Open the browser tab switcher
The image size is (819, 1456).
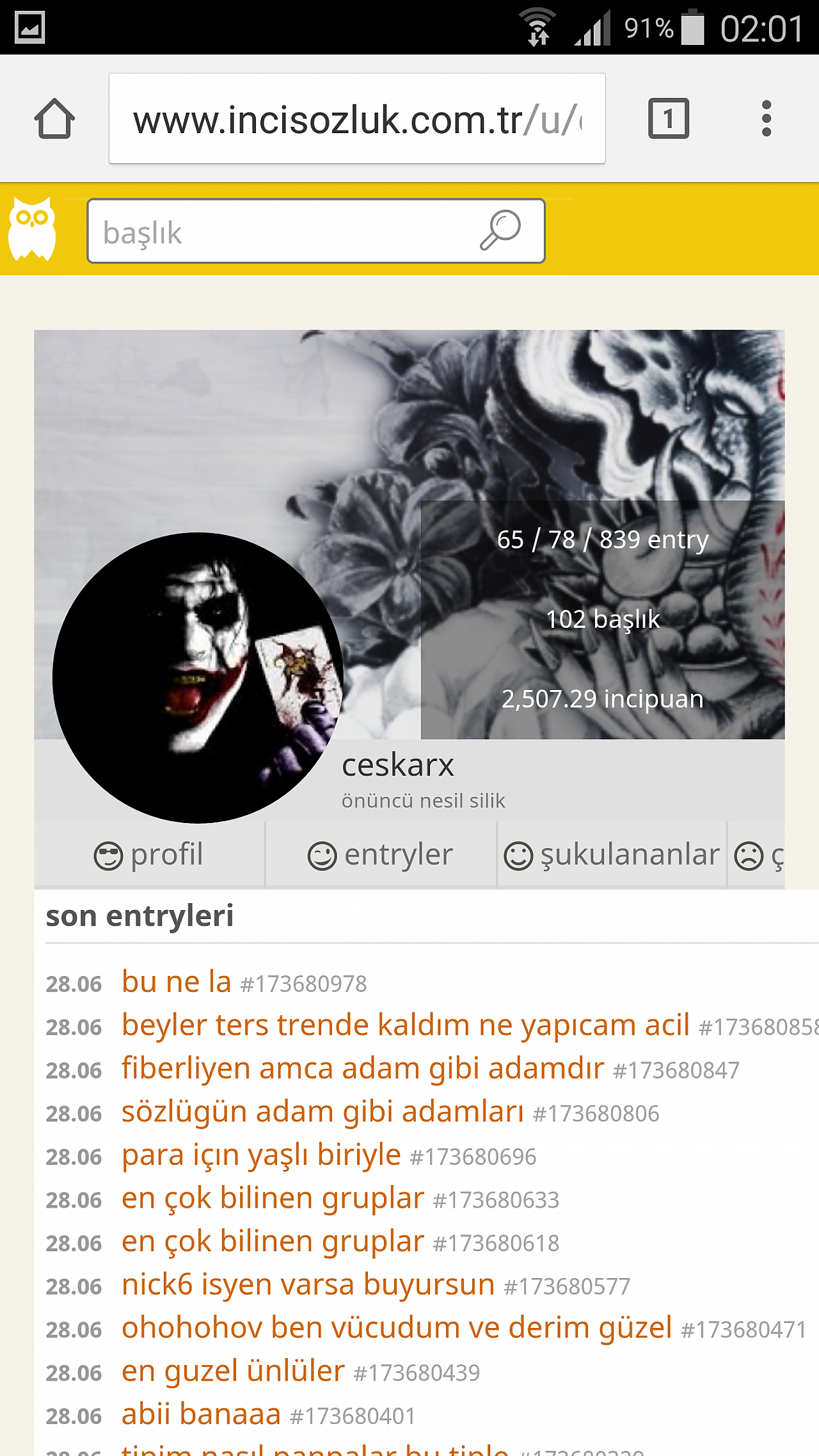click(x=669, y=118)
